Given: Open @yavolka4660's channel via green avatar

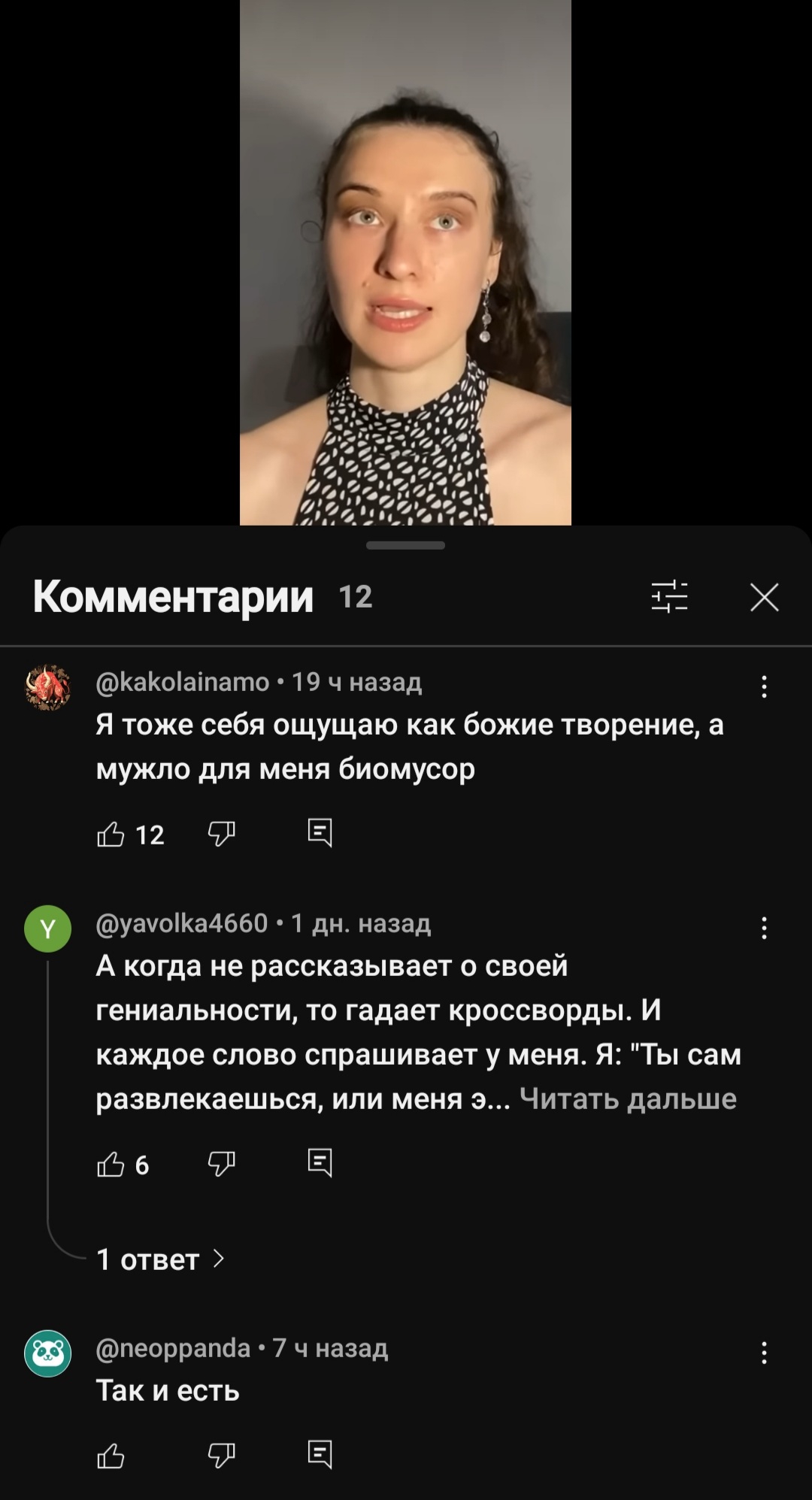Looking at the screenshot, I should [x=48, y=929].
